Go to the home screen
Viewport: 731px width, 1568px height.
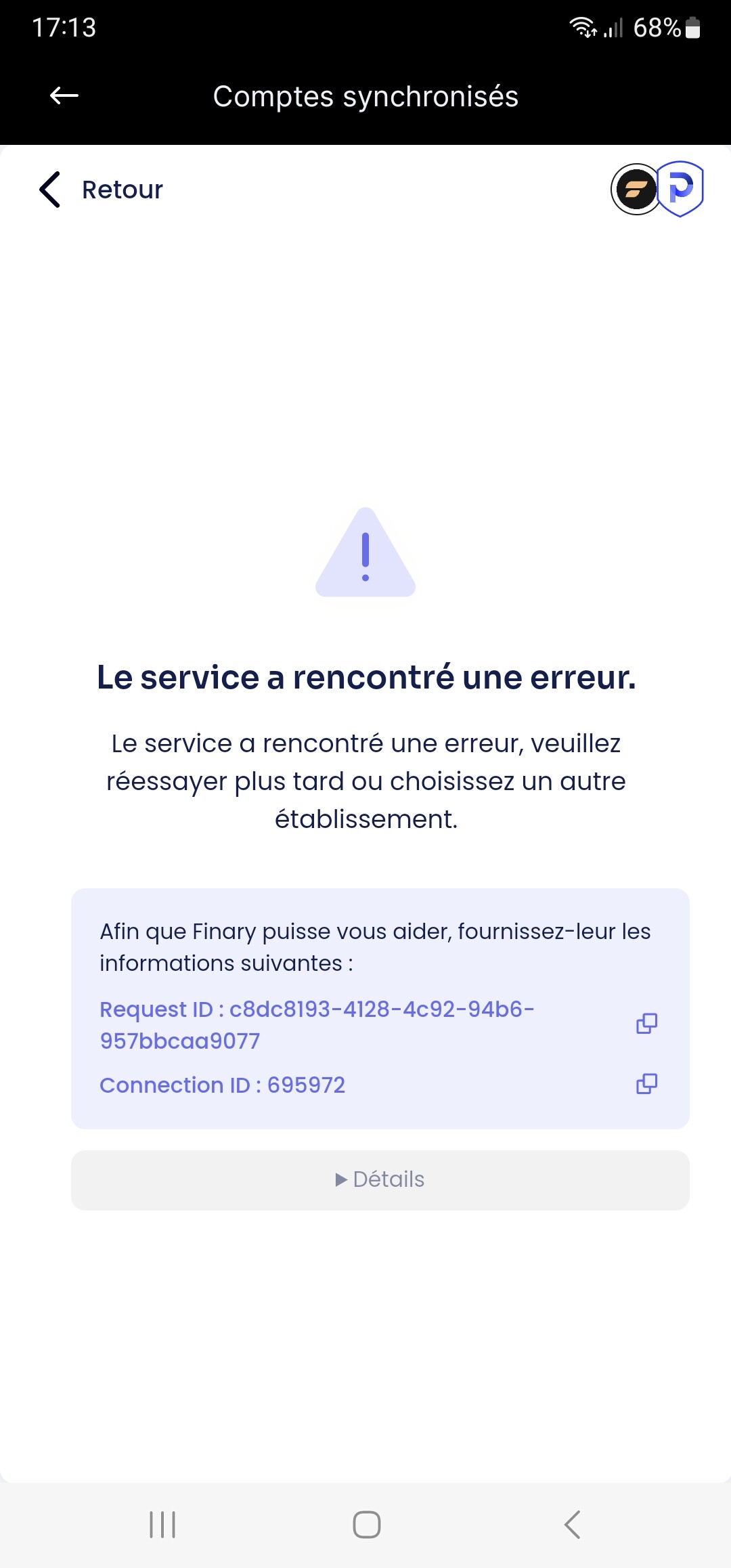[x=366, y=1525]
